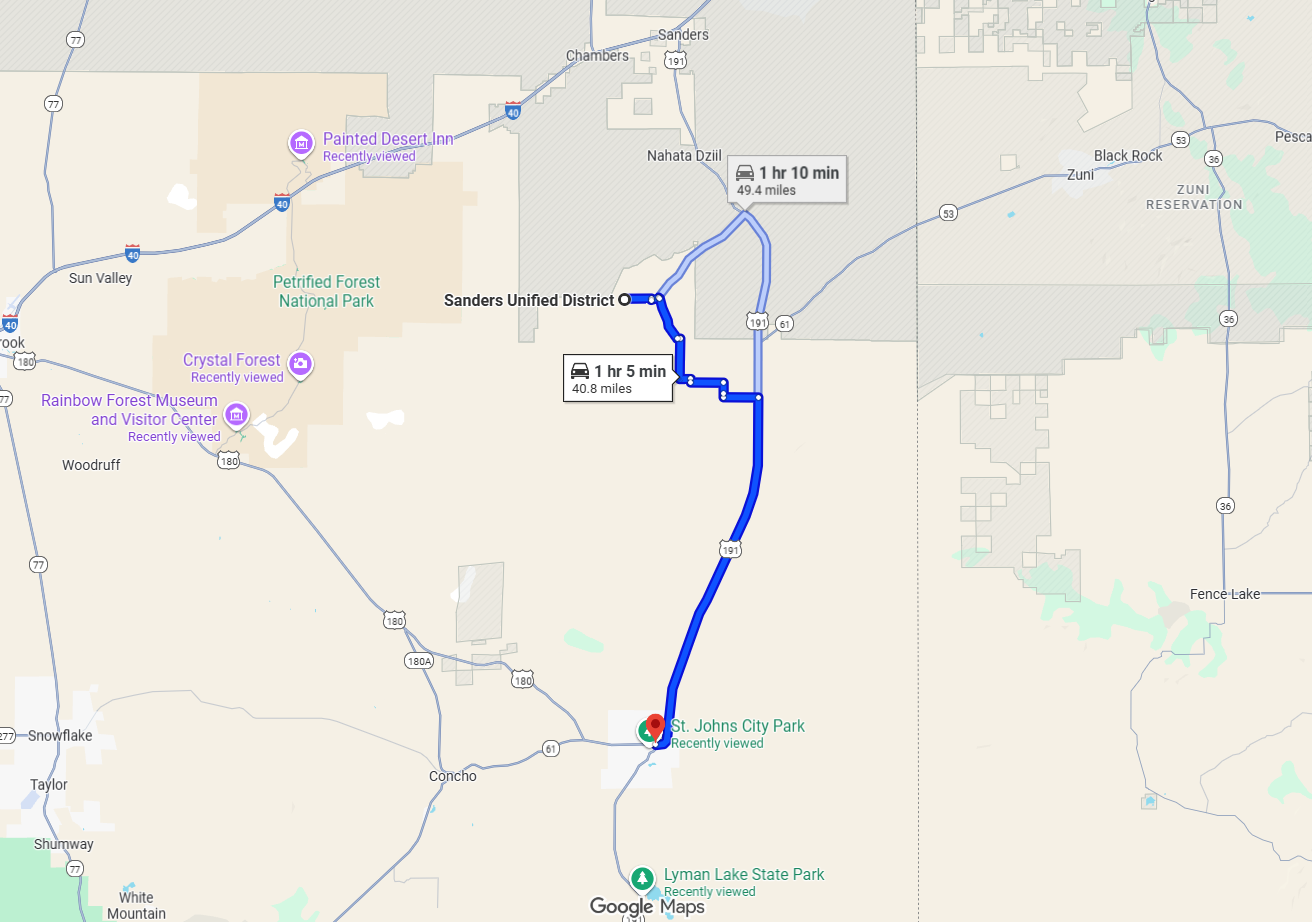Tap the St. Johns City Park destination pin

click(x=656, y=725)
